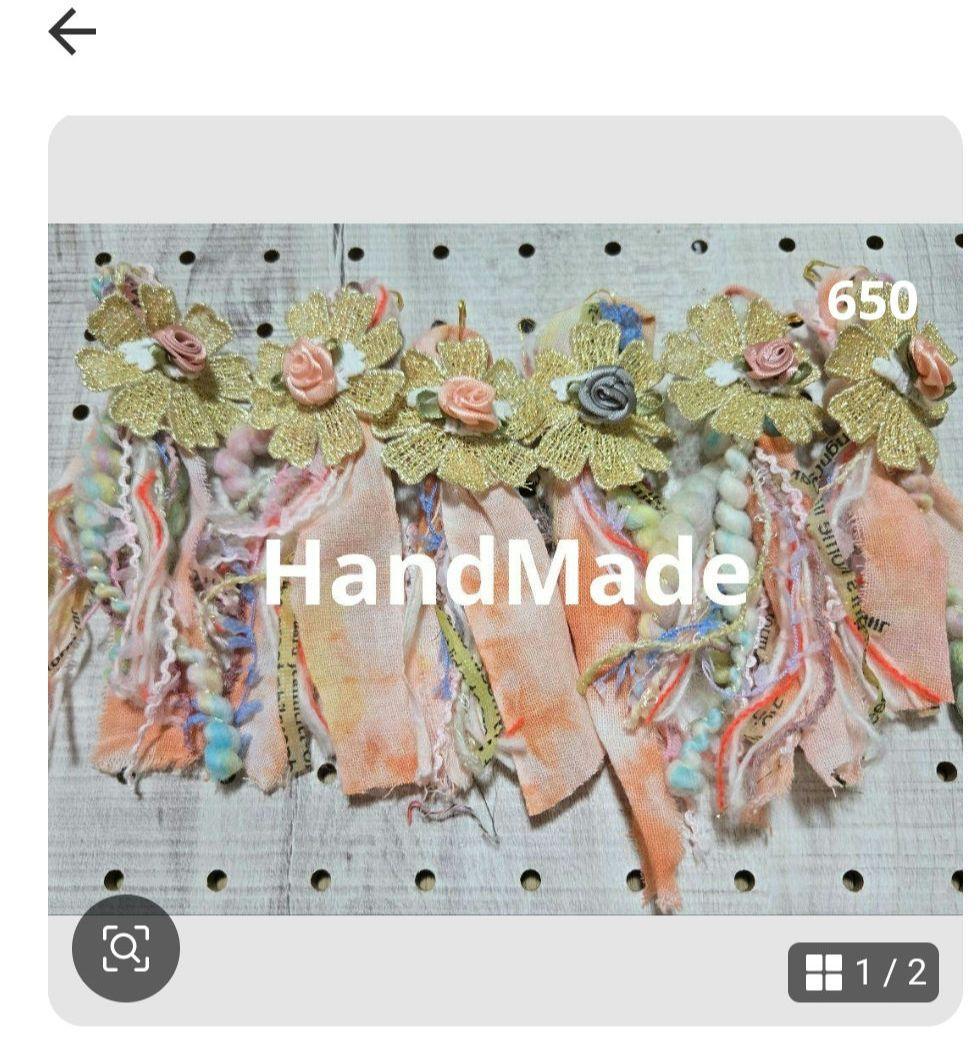Open the visual image search lens
Screen dimensions: 979x1041
[x=126, y=948]
